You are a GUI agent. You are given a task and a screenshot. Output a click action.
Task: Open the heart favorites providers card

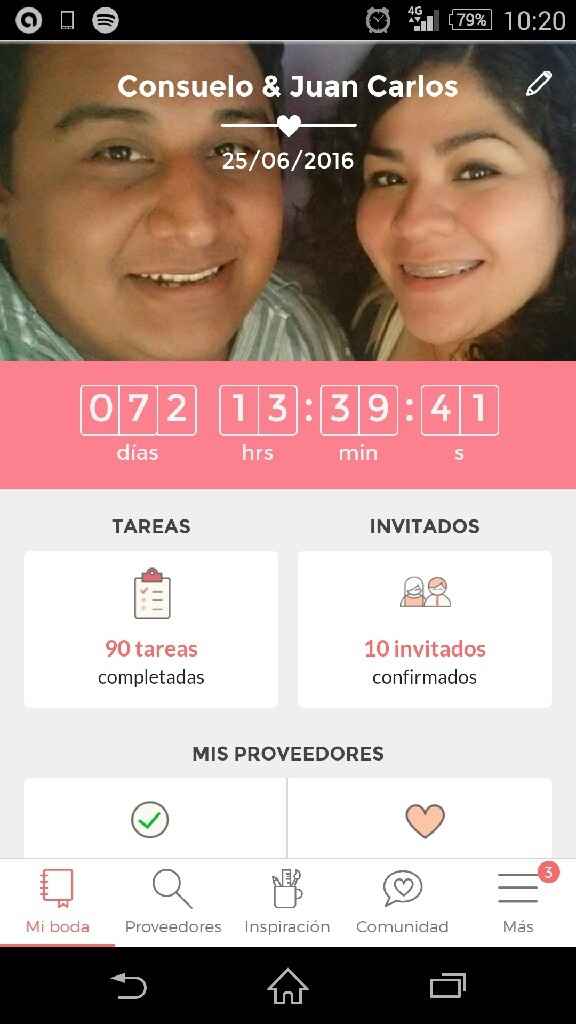[420, 818]
